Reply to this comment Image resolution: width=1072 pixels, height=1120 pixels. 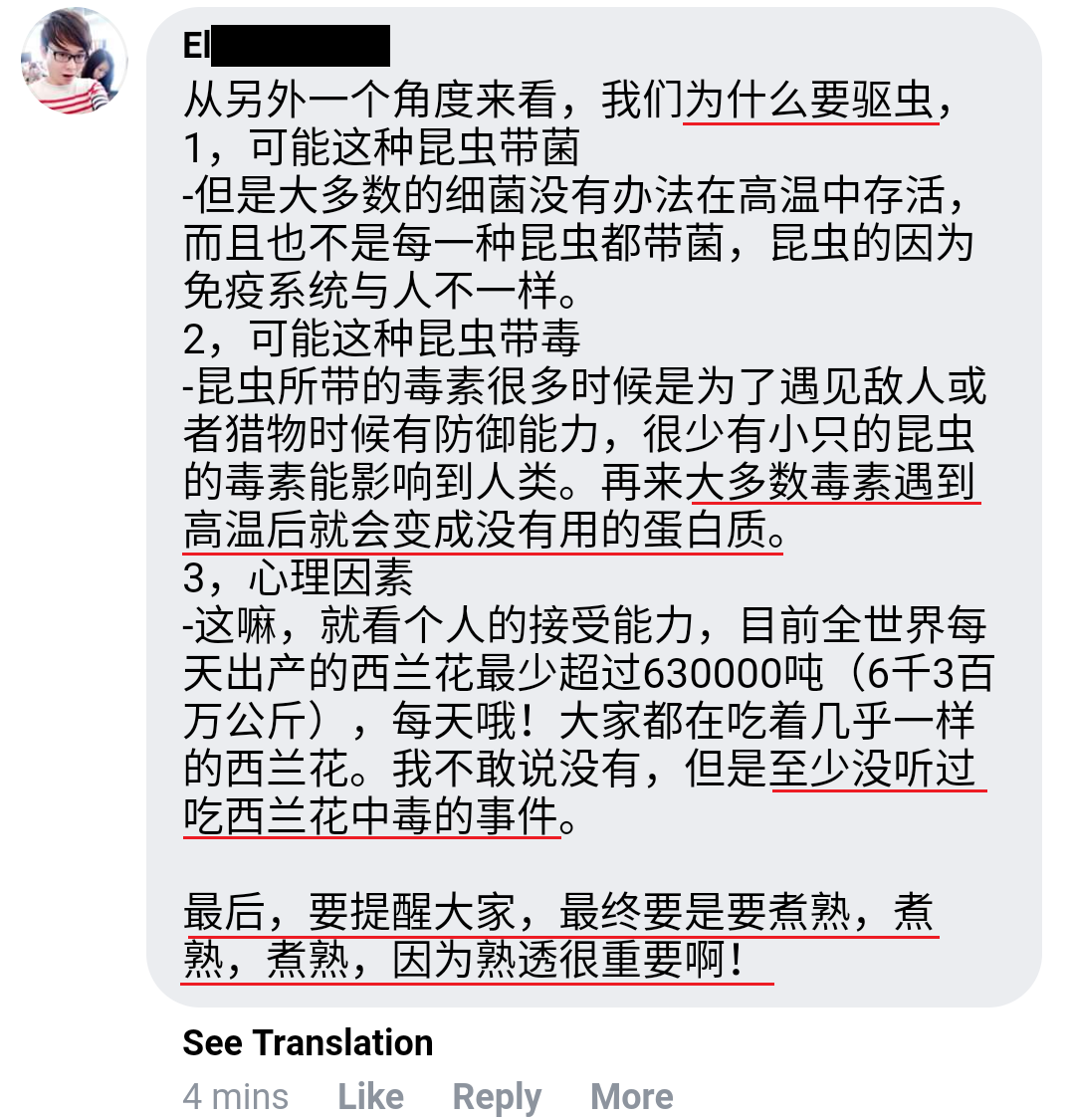(x=497, y=1096)
